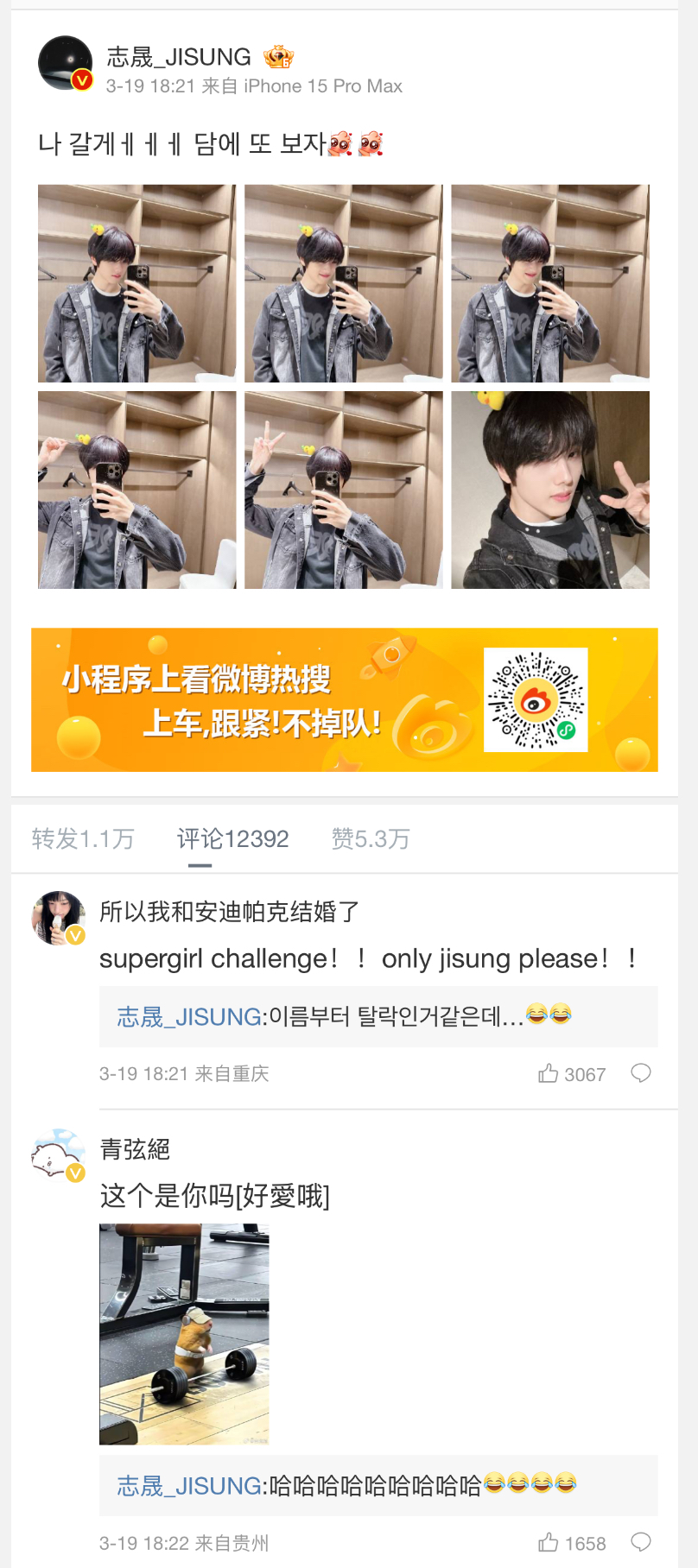Reply to 青弦絕's comment
Image resolution: width=698 pixels, height=1568 pixels.
(x=641, y=1543)
